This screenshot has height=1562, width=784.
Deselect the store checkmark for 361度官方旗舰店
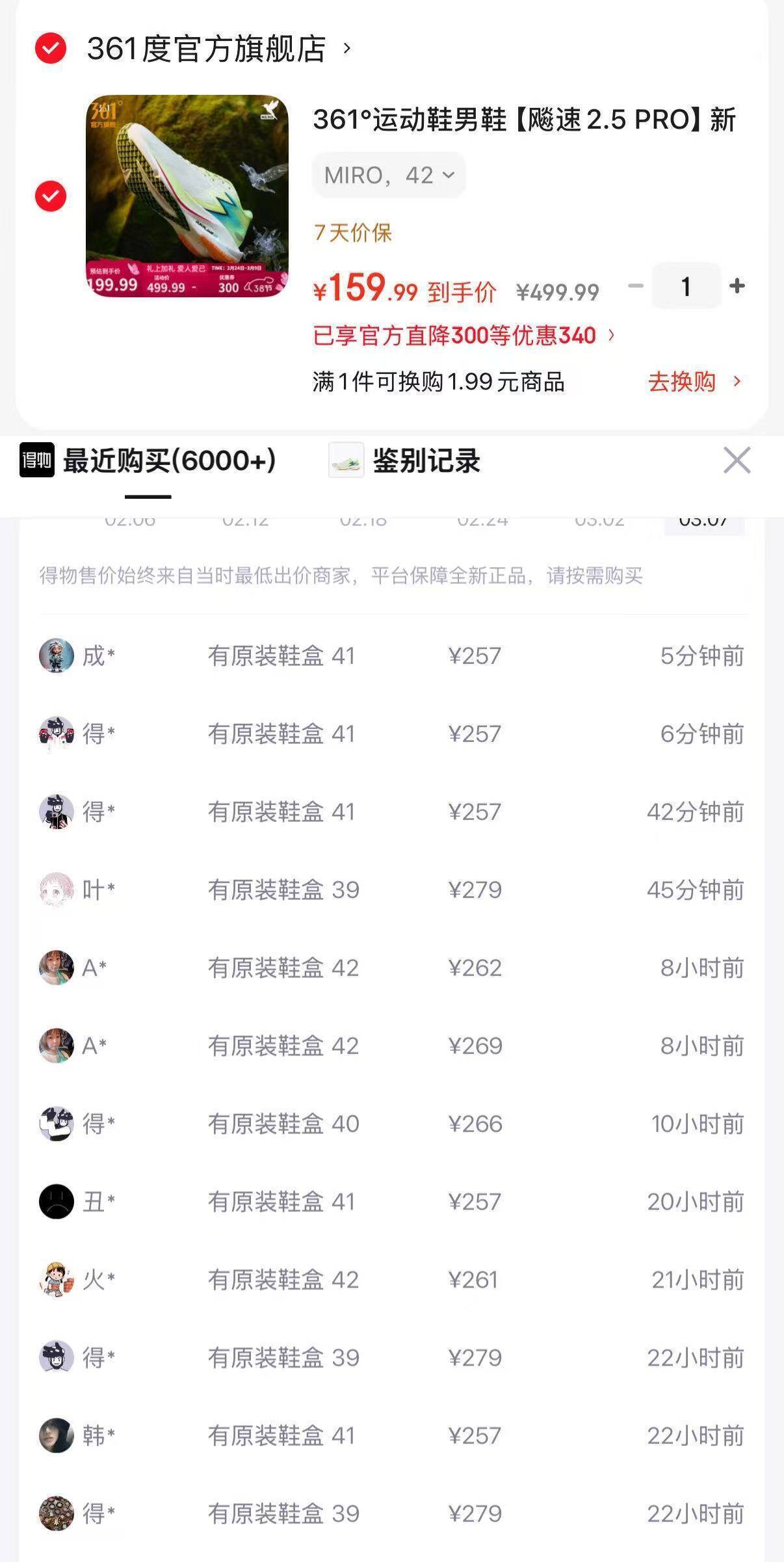(x=51, y=48)
